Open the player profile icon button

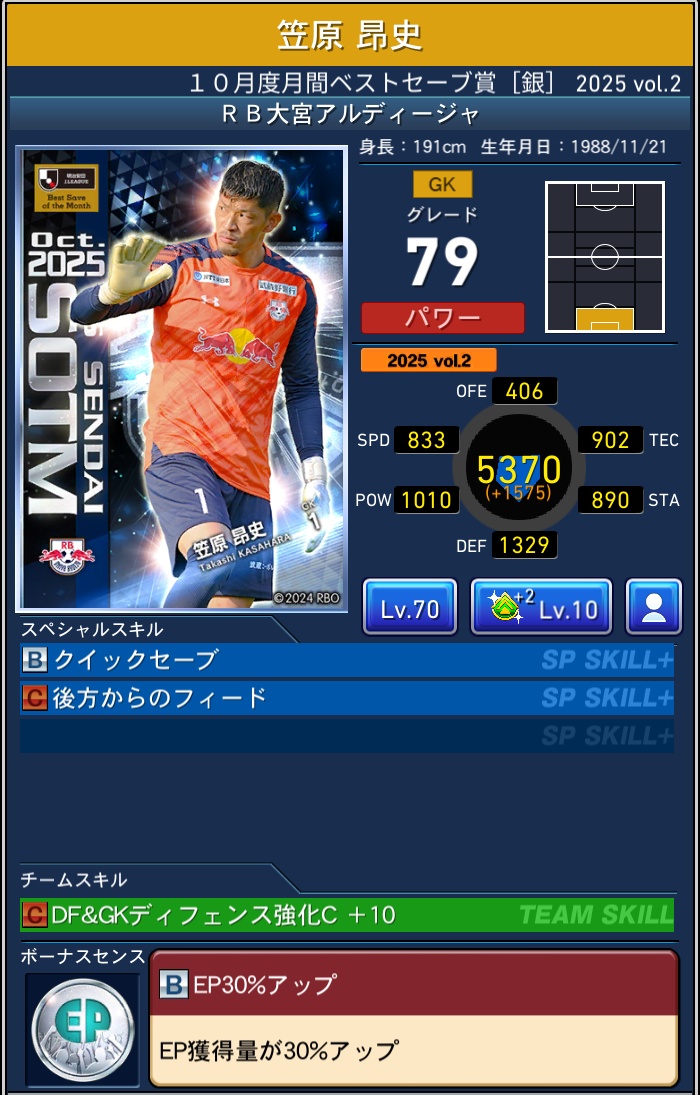point(654,607)
